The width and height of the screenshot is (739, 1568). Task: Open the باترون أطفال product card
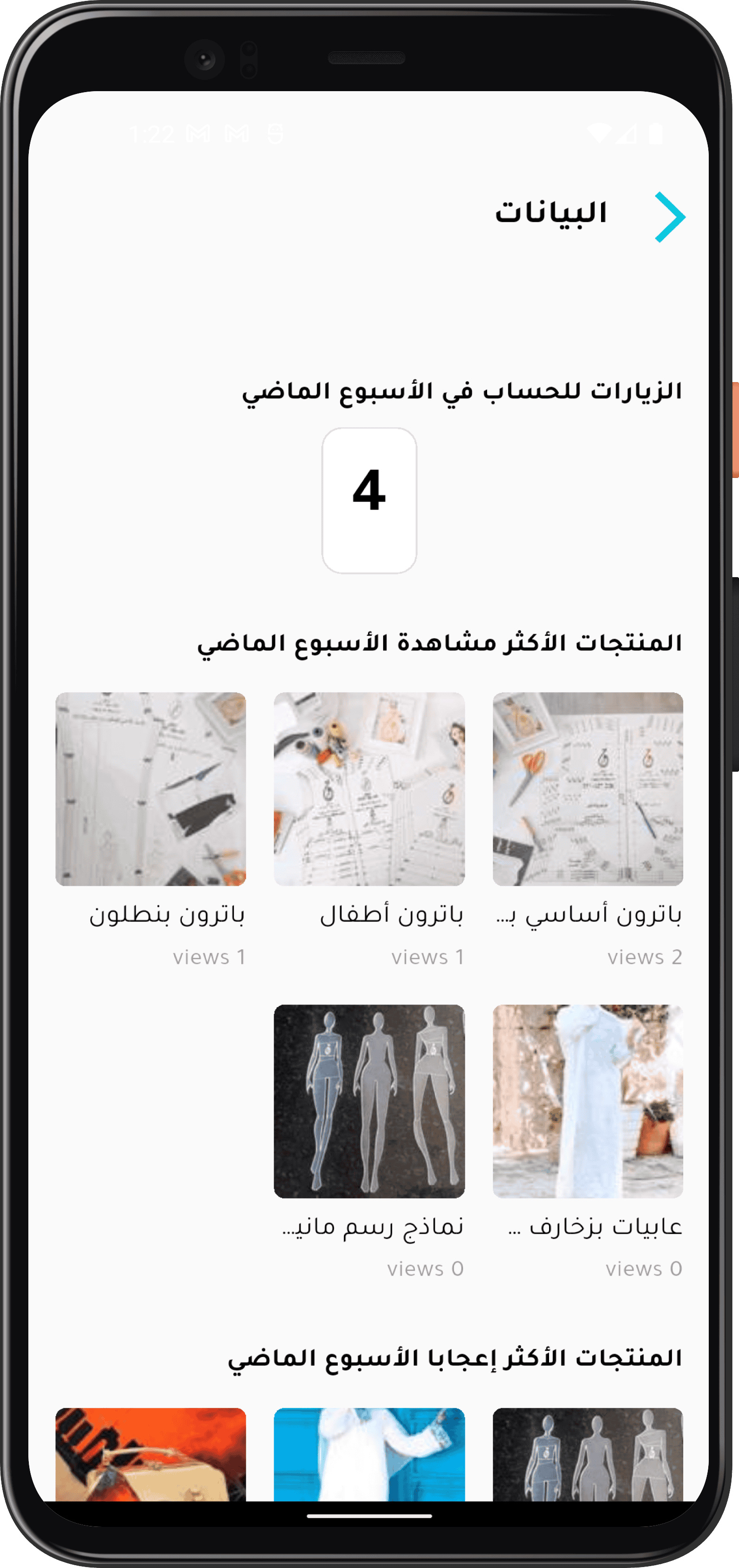[x=369, y=789]
